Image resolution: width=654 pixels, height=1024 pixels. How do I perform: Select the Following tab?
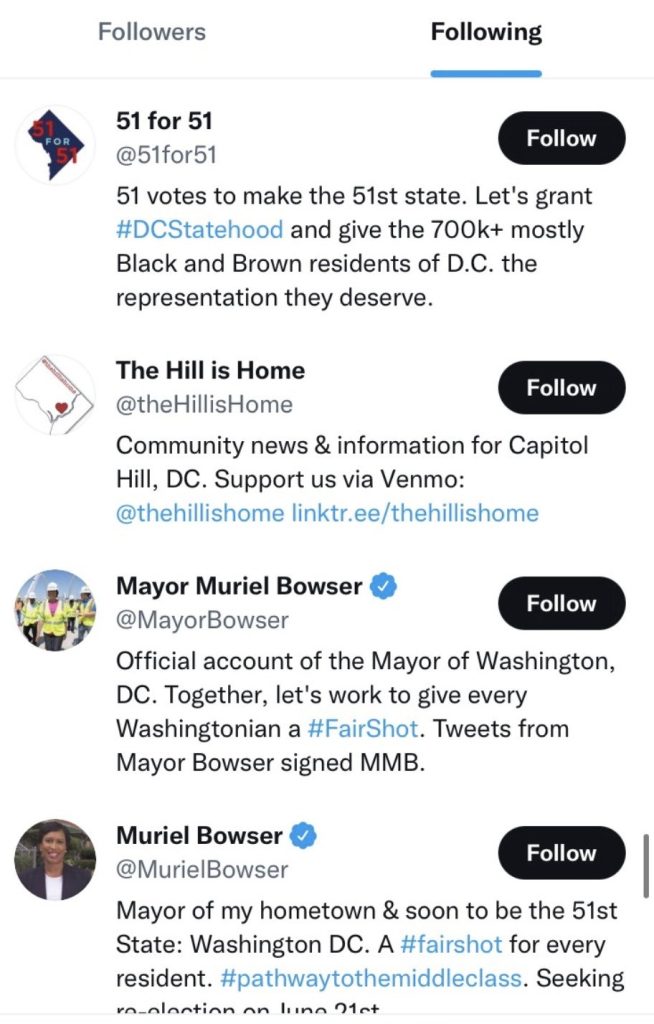(x=486, y=32)
